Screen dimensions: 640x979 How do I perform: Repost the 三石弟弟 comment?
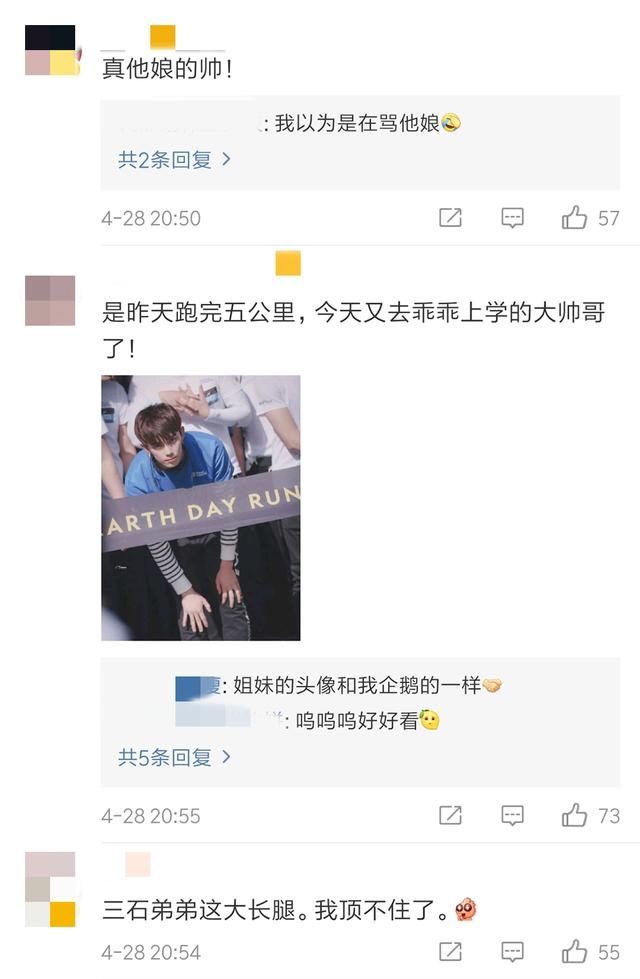(451, 952)
